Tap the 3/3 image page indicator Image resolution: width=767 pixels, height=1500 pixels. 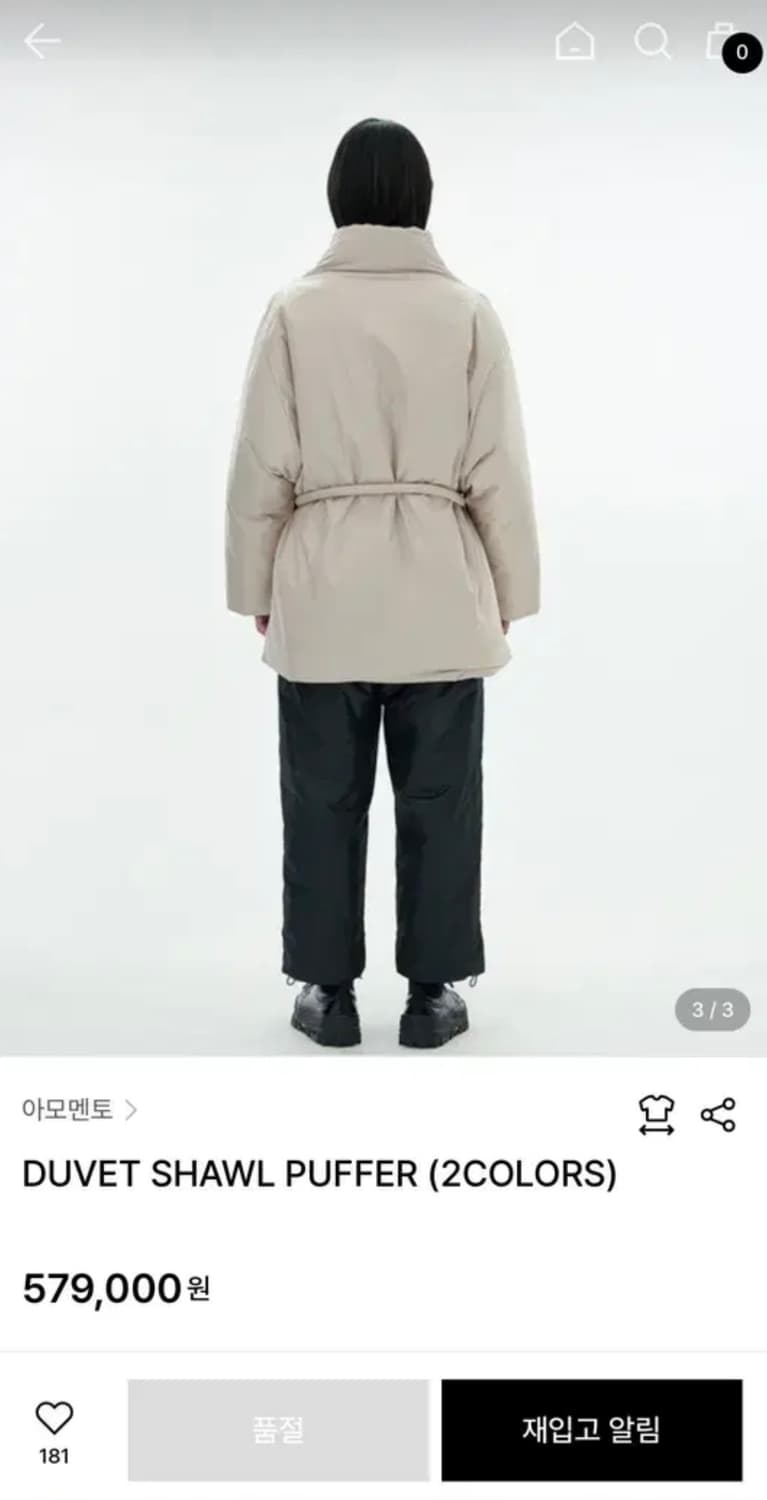tap(714, 1009)
